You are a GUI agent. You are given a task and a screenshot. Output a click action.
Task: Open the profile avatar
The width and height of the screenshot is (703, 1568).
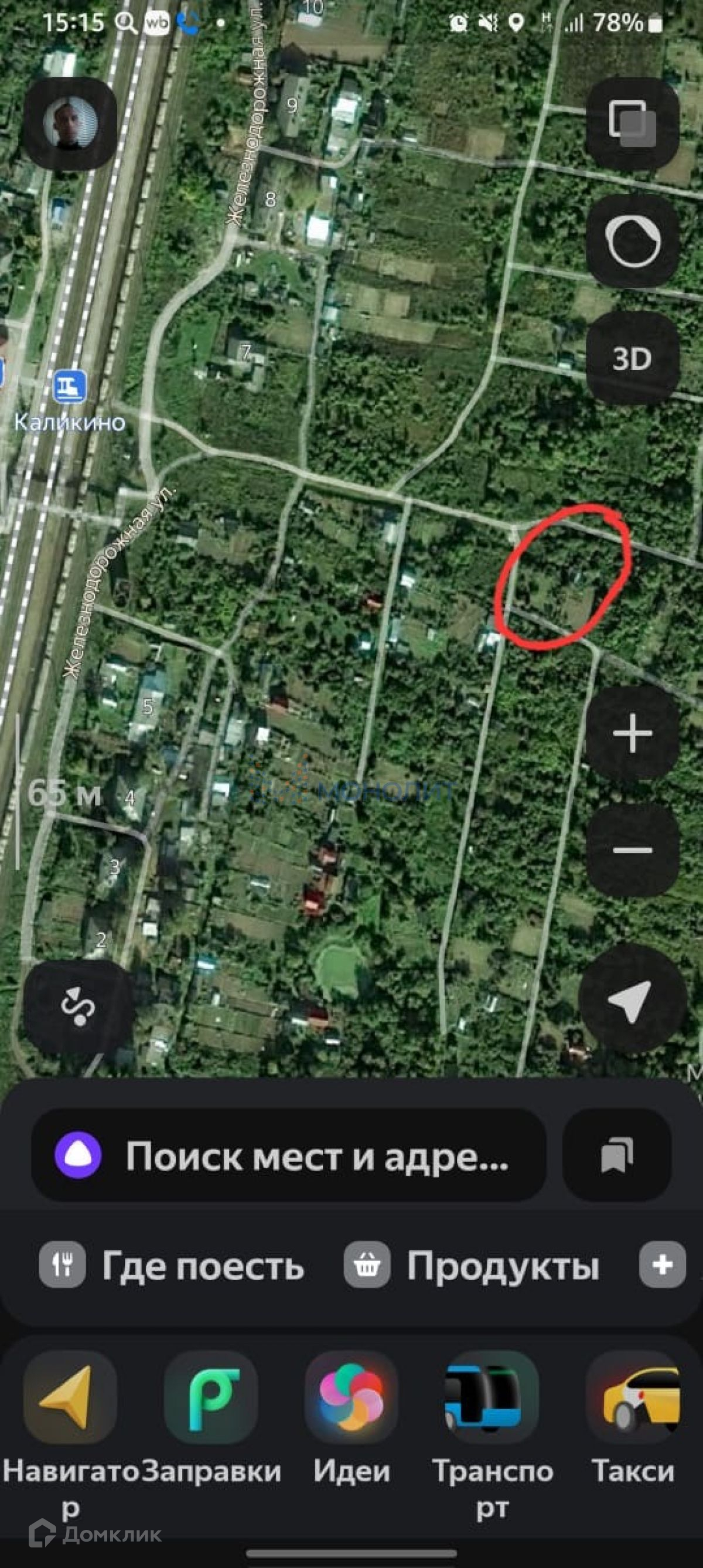(70, 123)
